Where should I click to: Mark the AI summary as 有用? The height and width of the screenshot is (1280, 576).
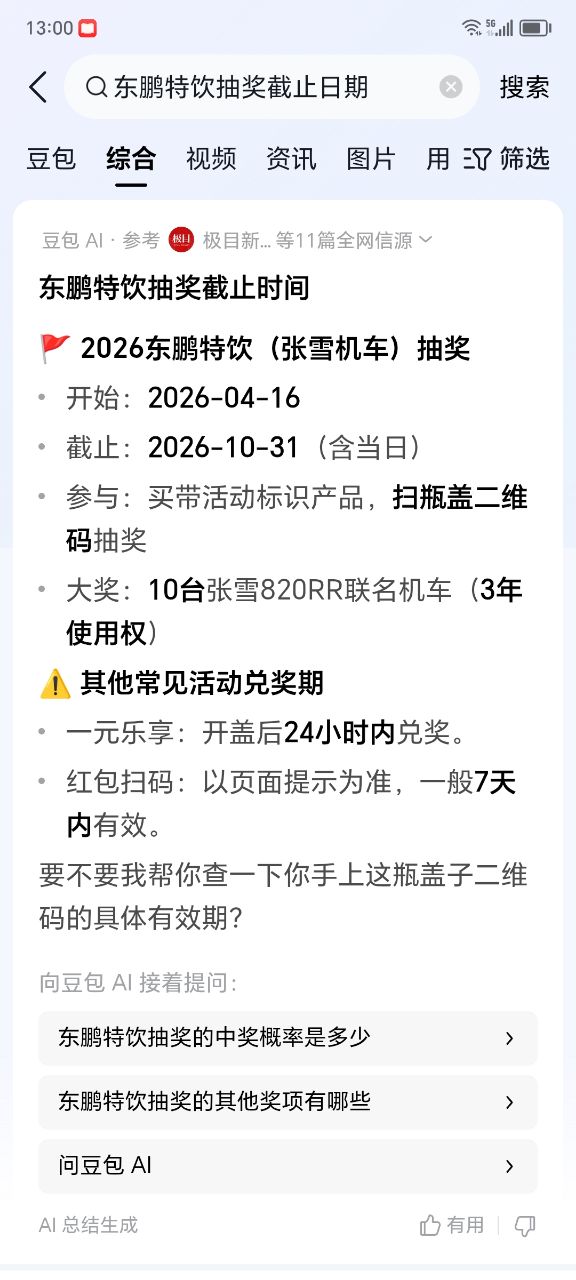(452, 1225)
